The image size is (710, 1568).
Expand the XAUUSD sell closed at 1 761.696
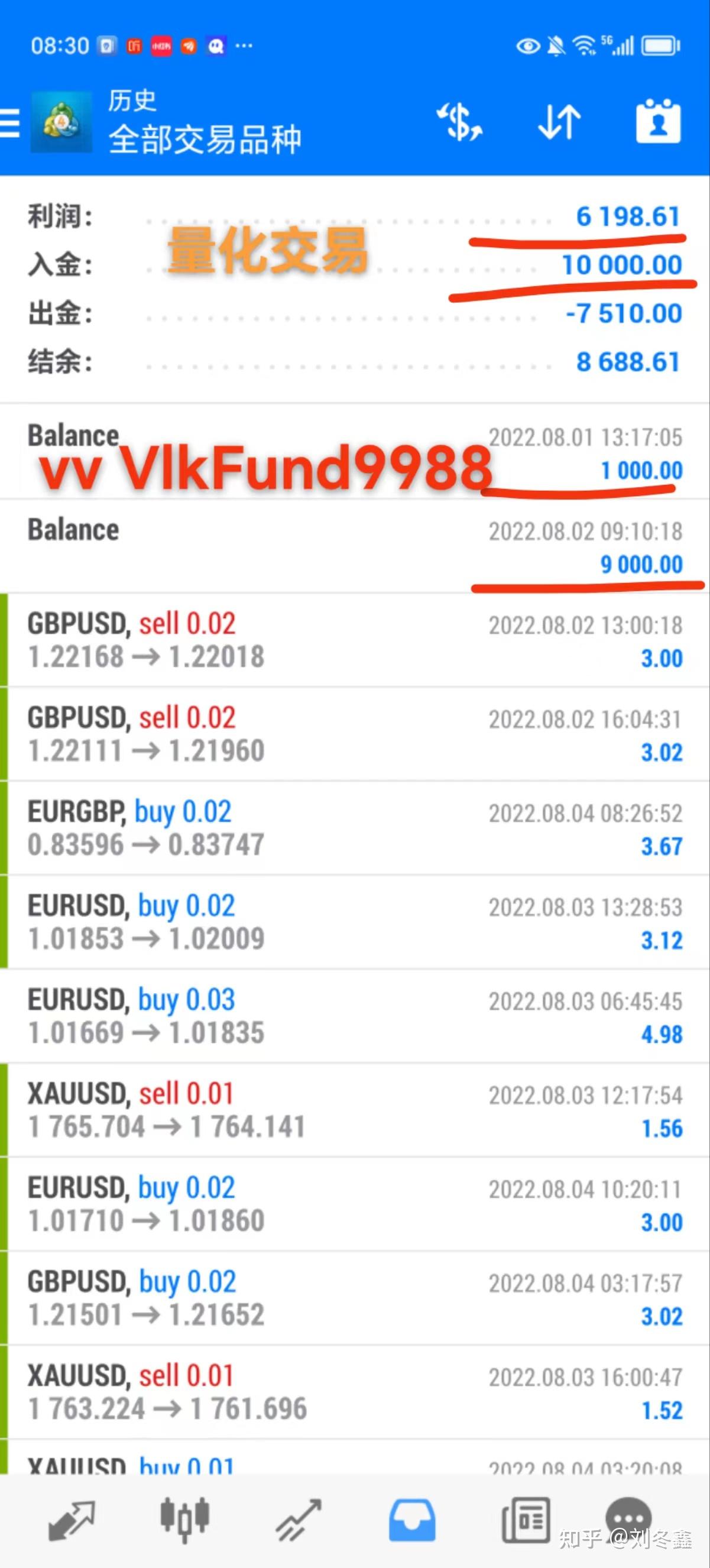[x=355, y=1392]
